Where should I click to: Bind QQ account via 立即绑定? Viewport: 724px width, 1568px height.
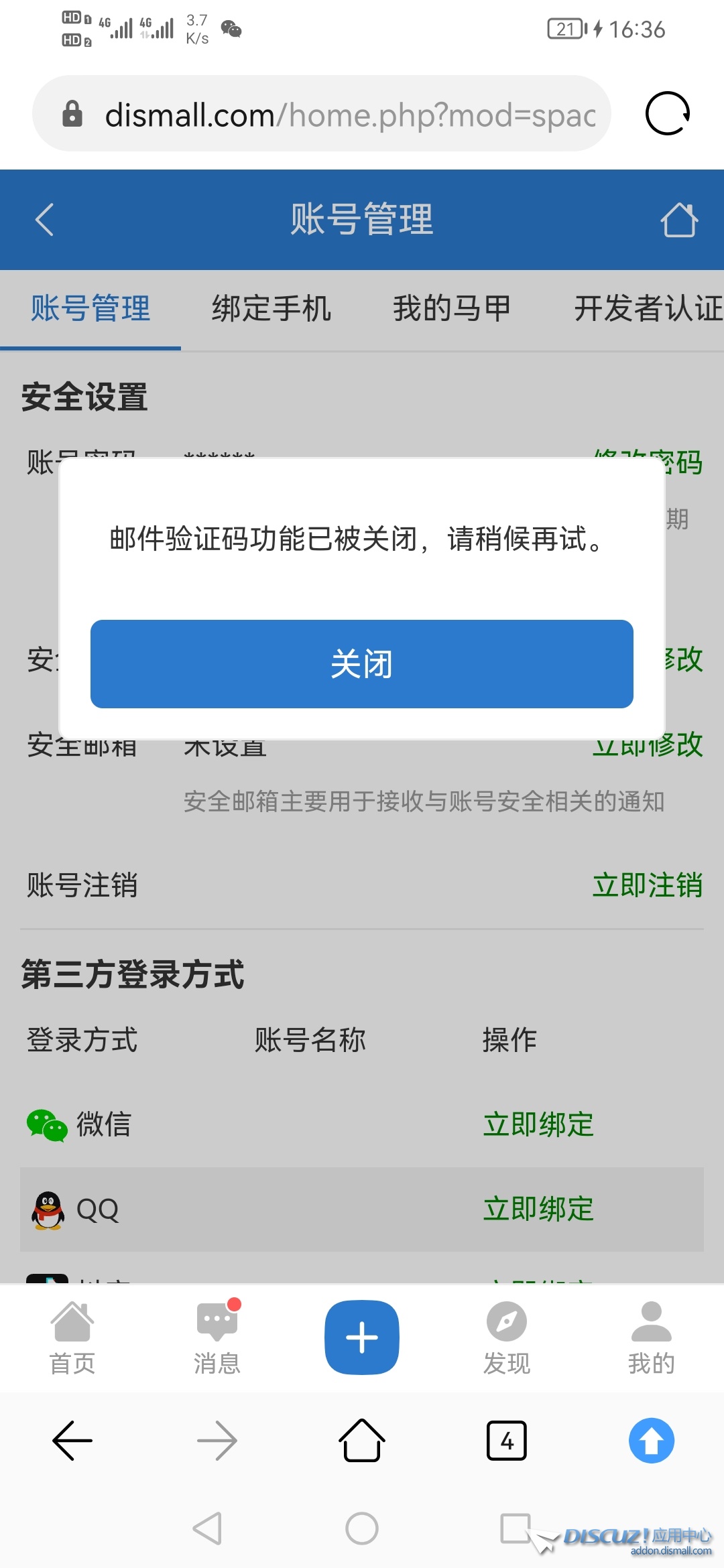point(538,1209)
